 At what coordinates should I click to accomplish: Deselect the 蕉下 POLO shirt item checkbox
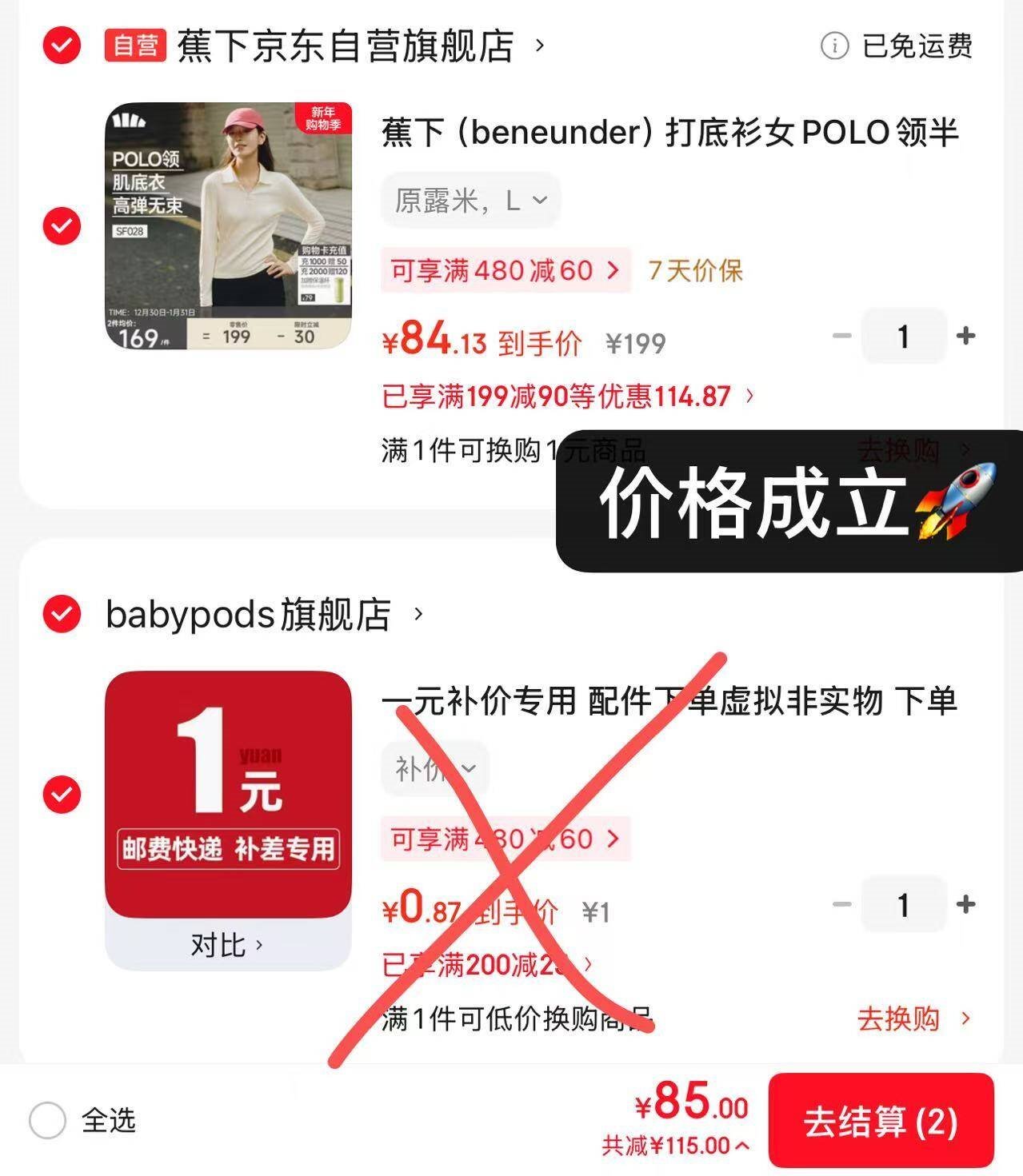click(62, 225)
